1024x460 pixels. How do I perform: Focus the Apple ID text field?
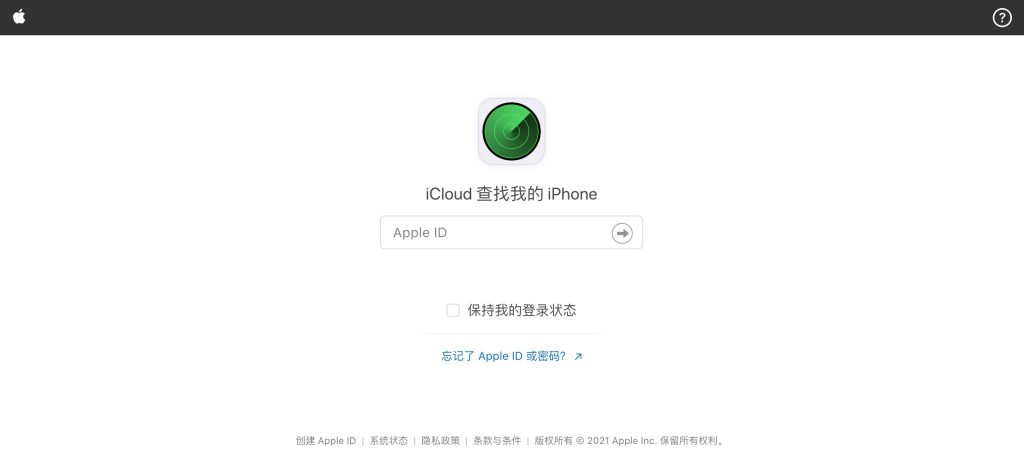(x=495, y=233)
